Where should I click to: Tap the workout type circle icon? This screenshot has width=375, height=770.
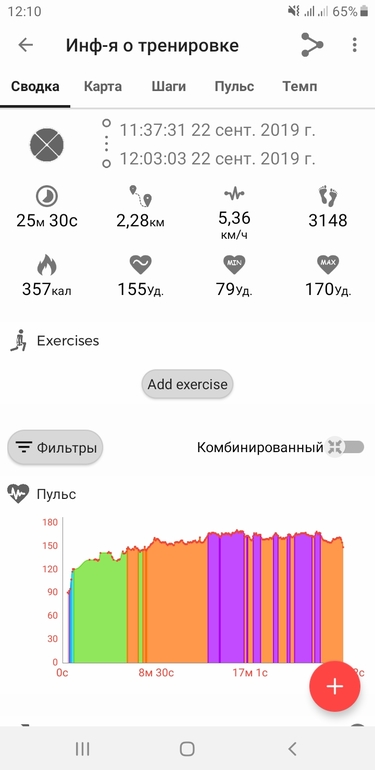(47, 145)
